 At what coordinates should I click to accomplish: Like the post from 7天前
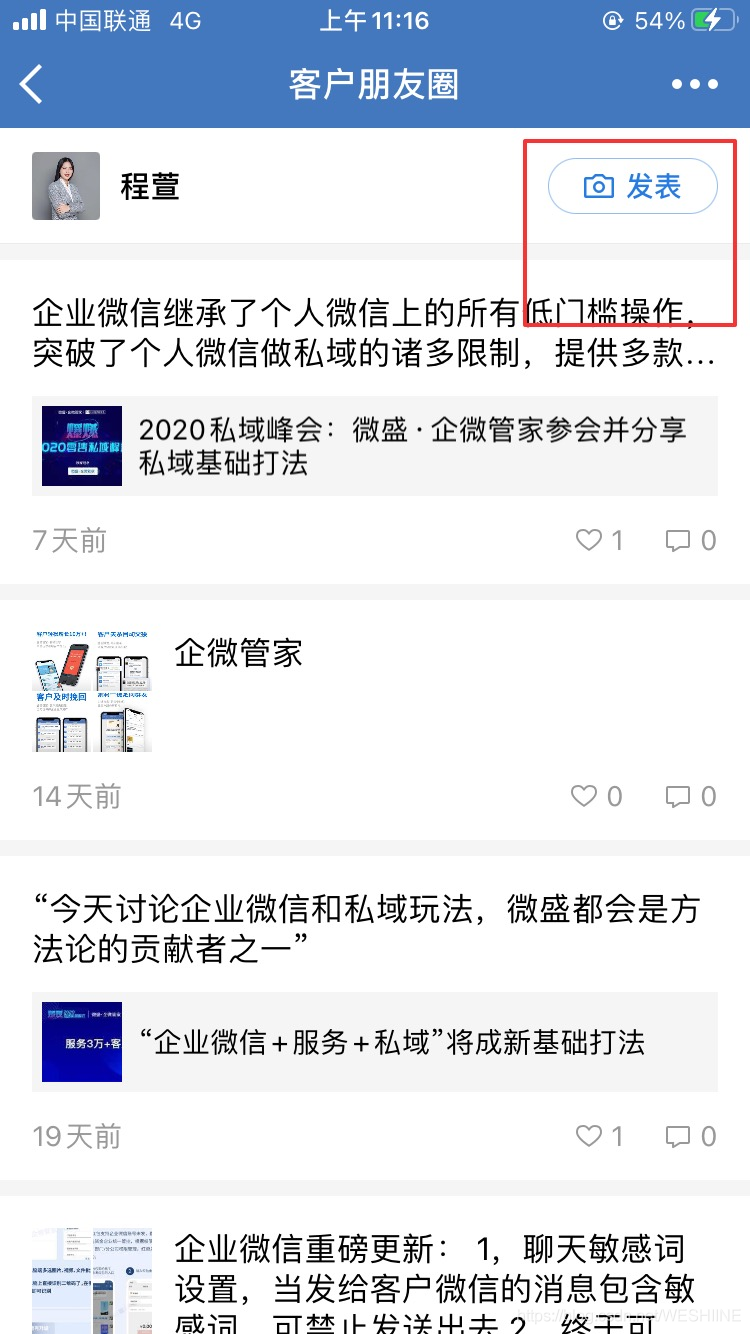[x=598, y=541]
